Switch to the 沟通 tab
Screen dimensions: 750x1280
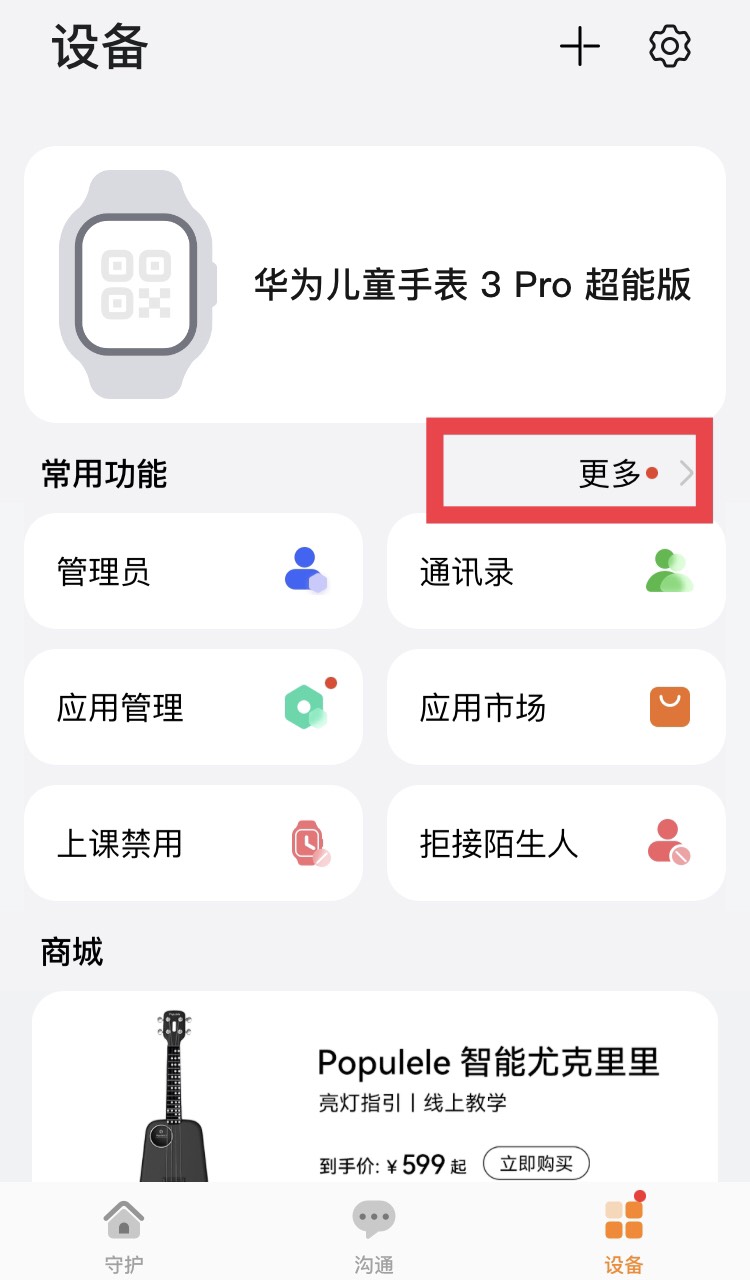tap(374, 1234)
